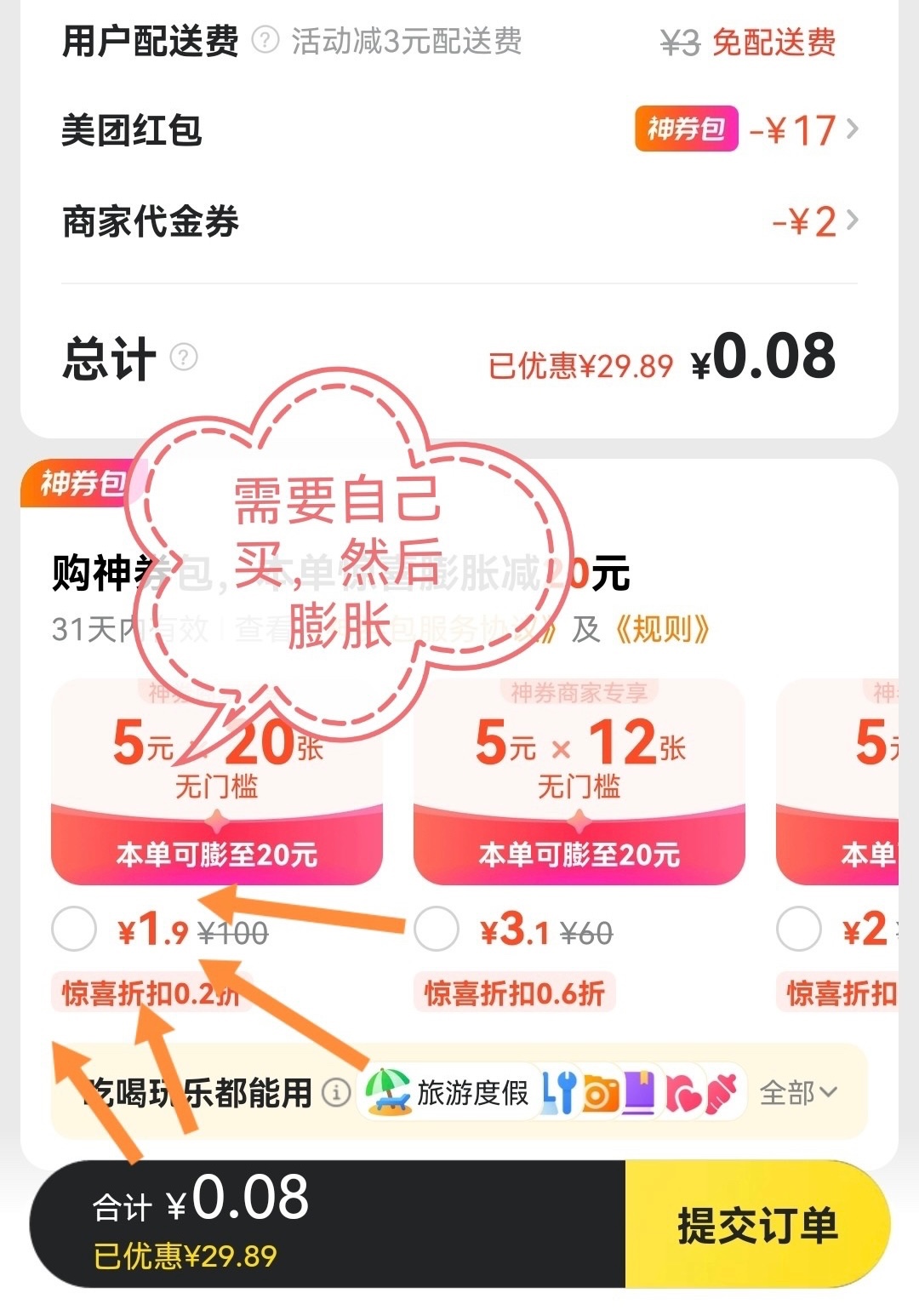The image size is (919, 1316).
Task: Tap the help icon beside 用户配送费
Action: tap(265, 40)
